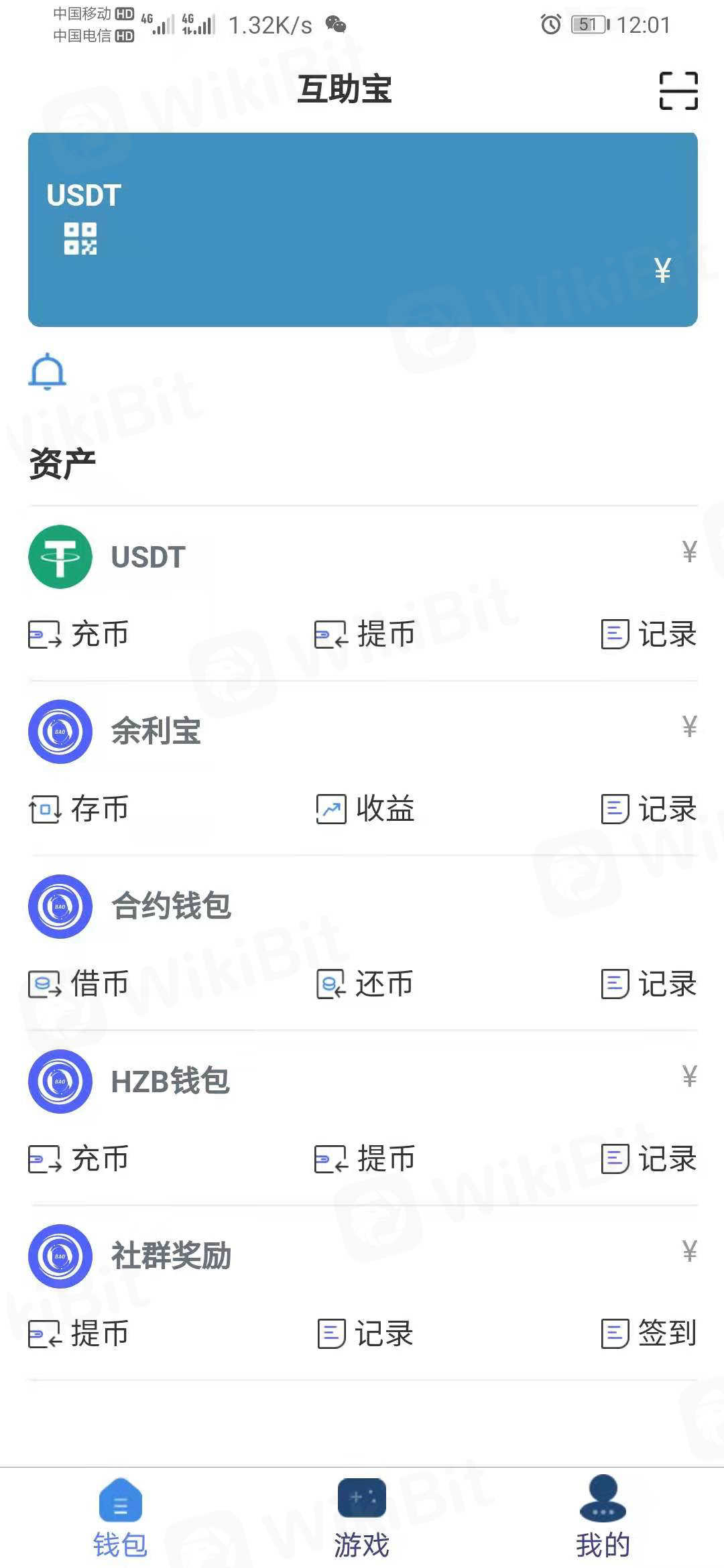Open the scan icon in the header
The width and height of the screenshot is (724, 1568).
(x=678, y=90)
